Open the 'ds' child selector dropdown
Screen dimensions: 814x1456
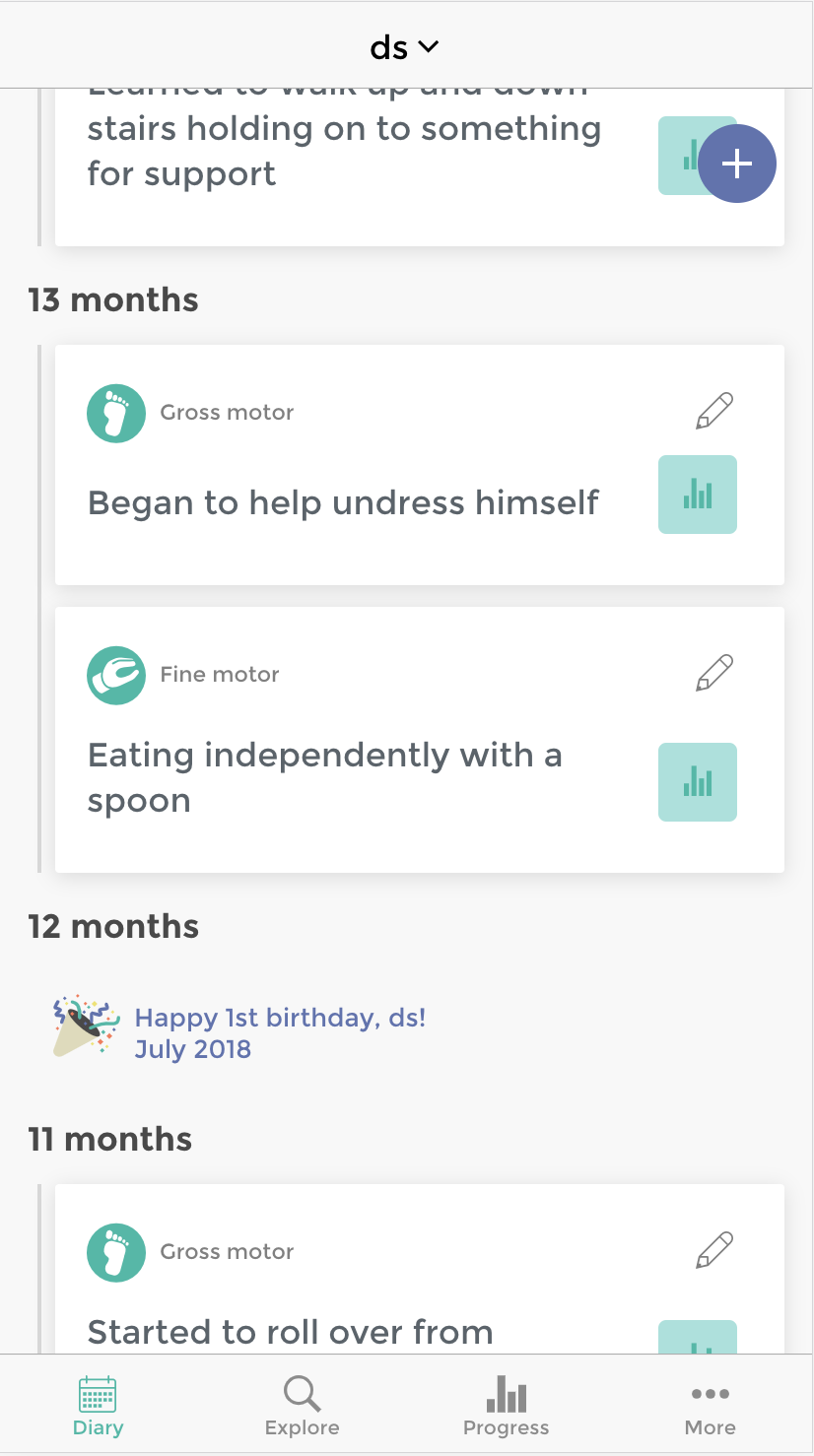pyautogui.click(x=404, y=45)
